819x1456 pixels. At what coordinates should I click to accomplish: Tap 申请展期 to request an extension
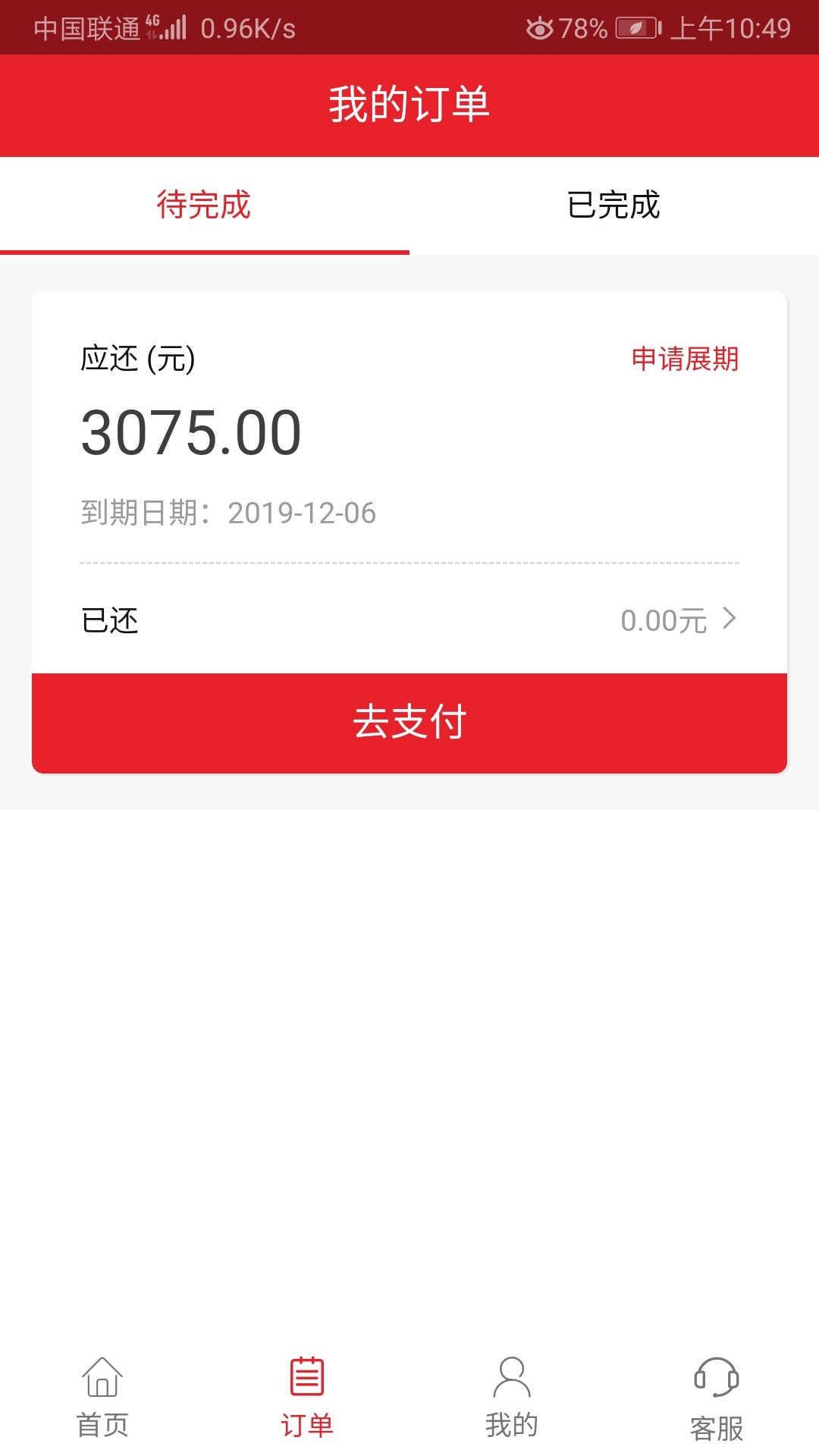(x=685, y=359)
